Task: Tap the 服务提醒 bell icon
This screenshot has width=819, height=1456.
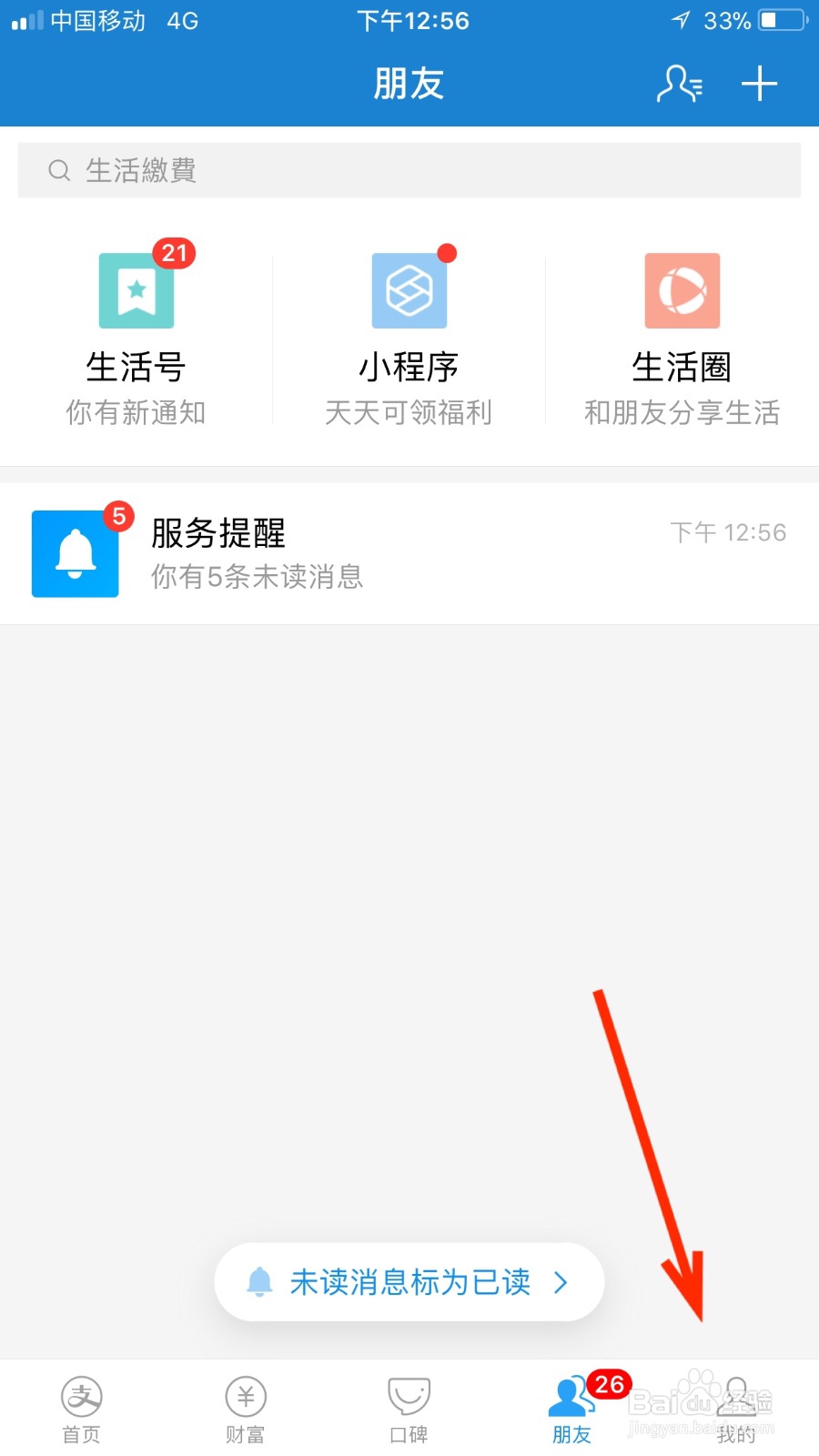Action: [74, 553]
